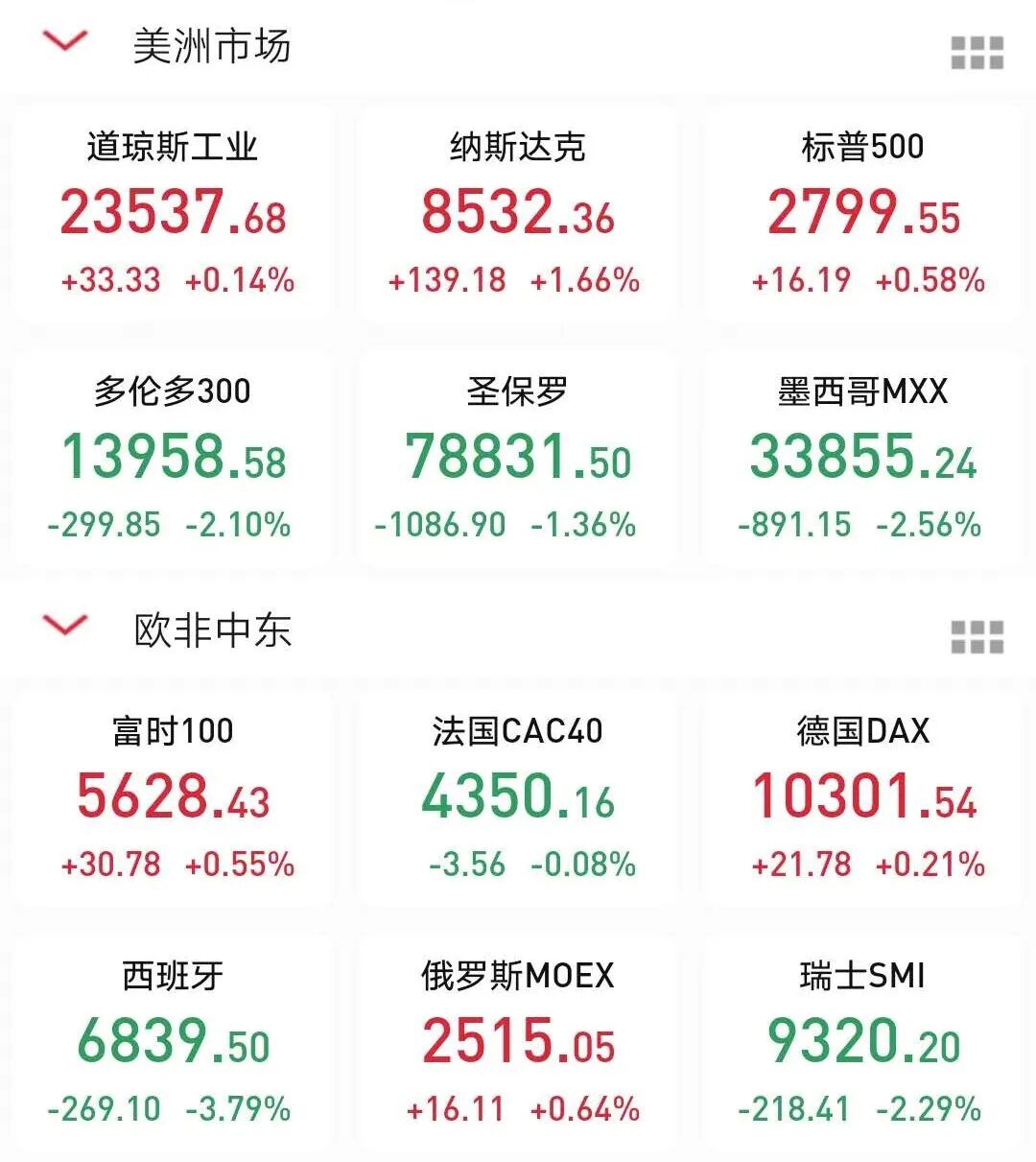View 标普500 index details

click(863, 213)
